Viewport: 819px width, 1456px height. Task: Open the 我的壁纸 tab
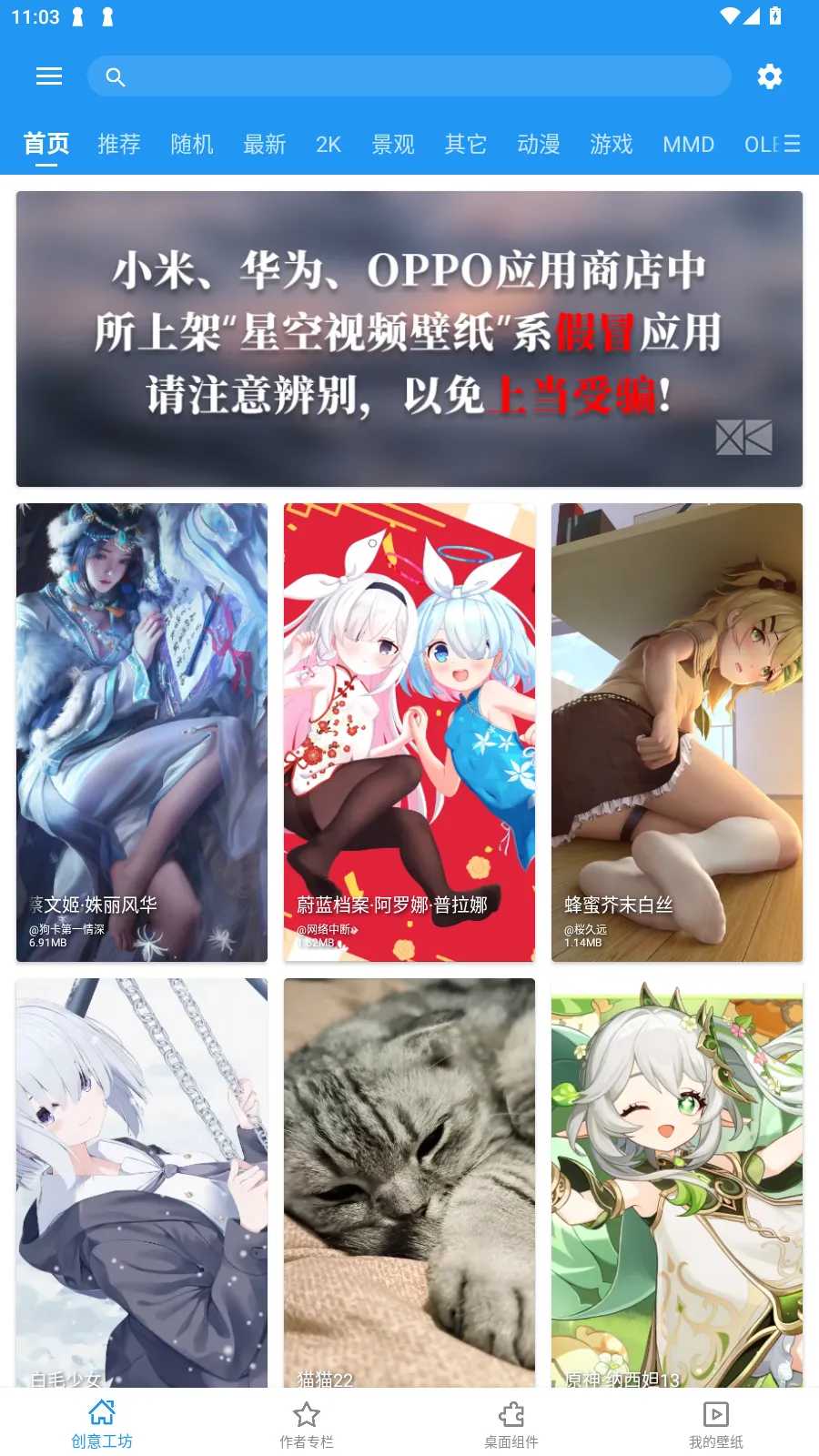click(716, 1424)
